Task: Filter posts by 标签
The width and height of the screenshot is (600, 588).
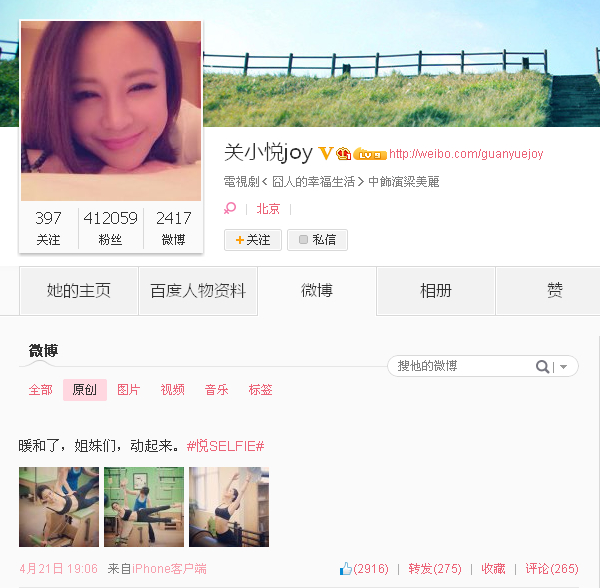Action: tap(260, 390)
